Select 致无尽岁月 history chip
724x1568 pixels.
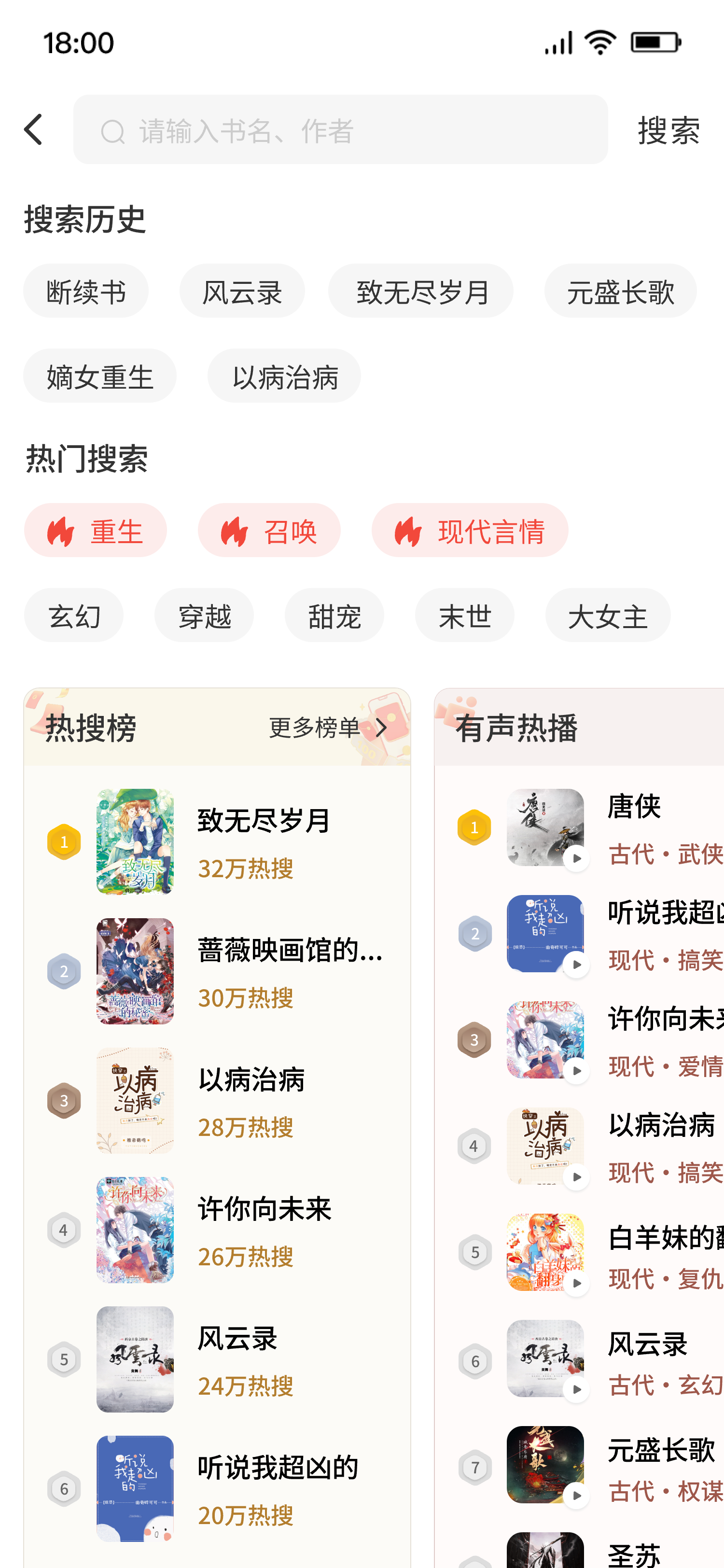click(421, 291)
